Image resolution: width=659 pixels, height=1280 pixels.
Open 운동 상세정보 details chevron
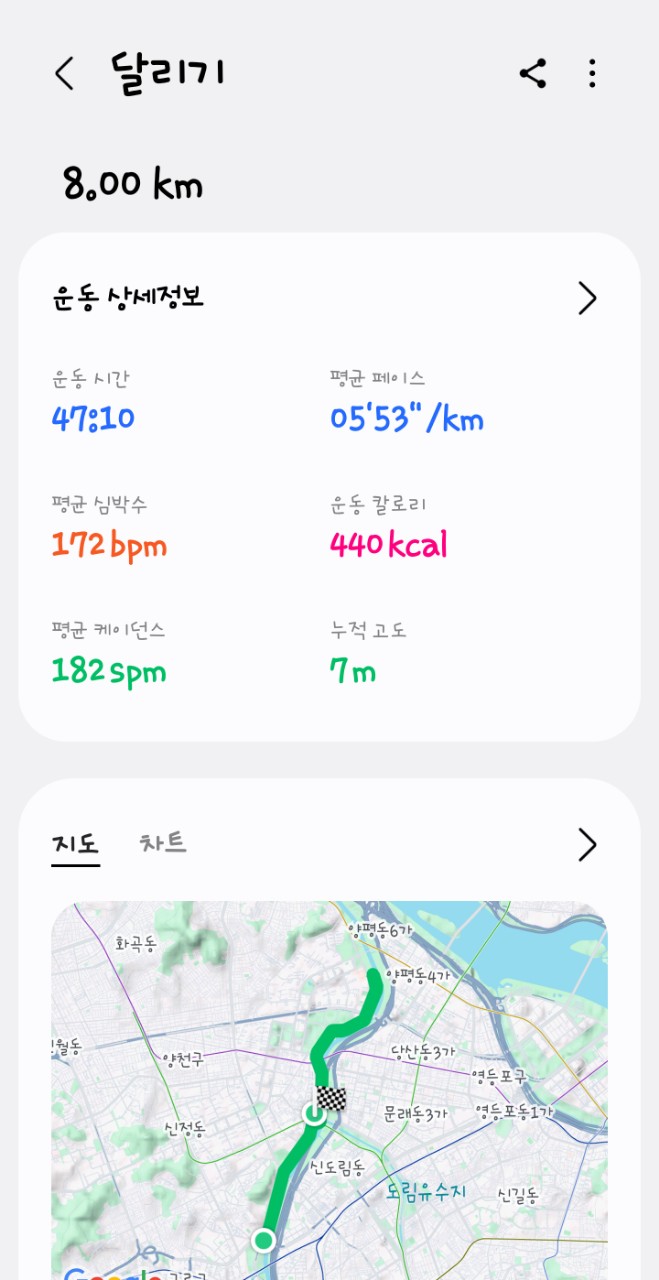[587, 298]
